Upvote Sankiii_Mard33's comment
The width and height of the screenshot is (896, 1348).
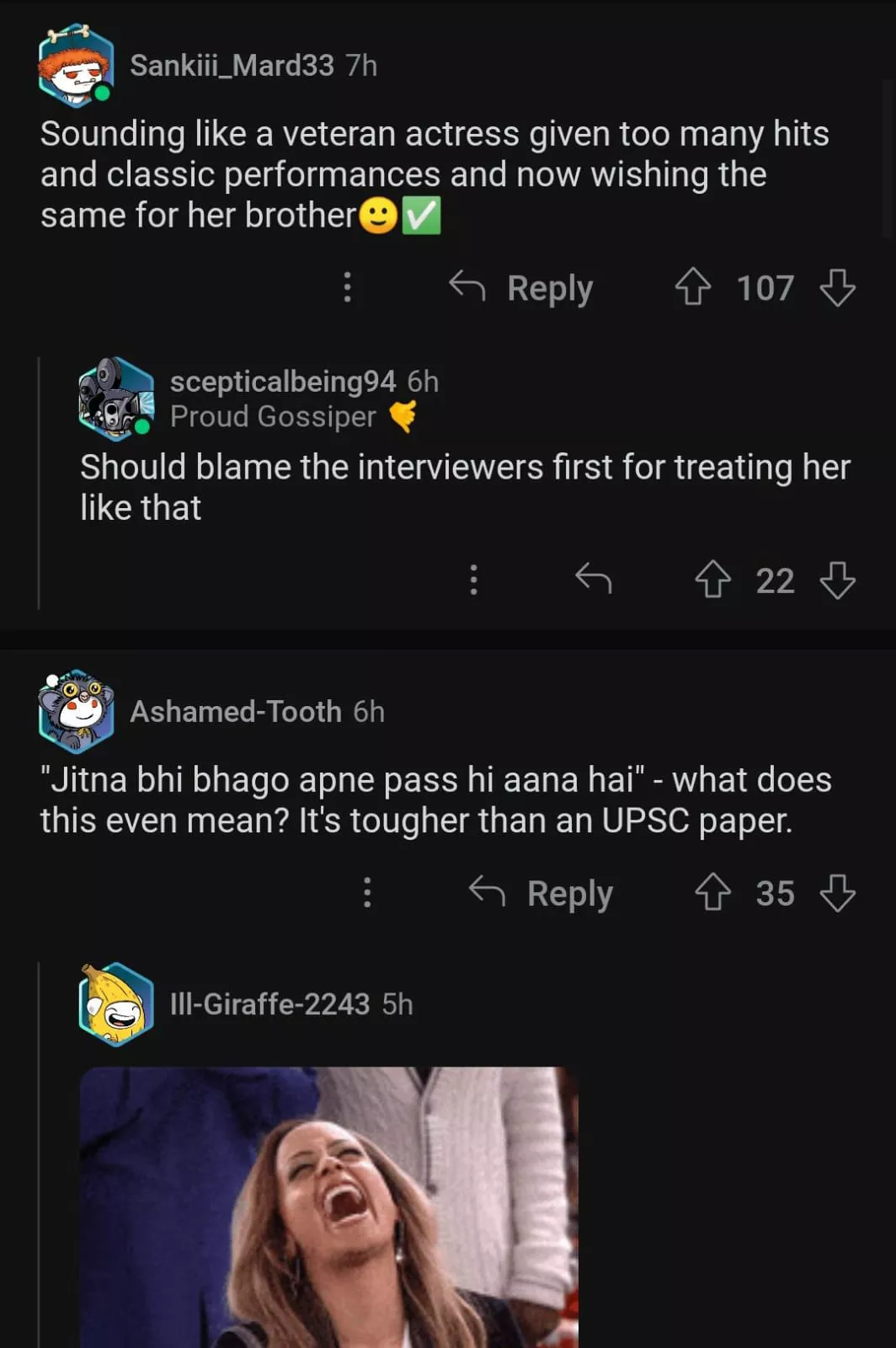click(692, 287)
